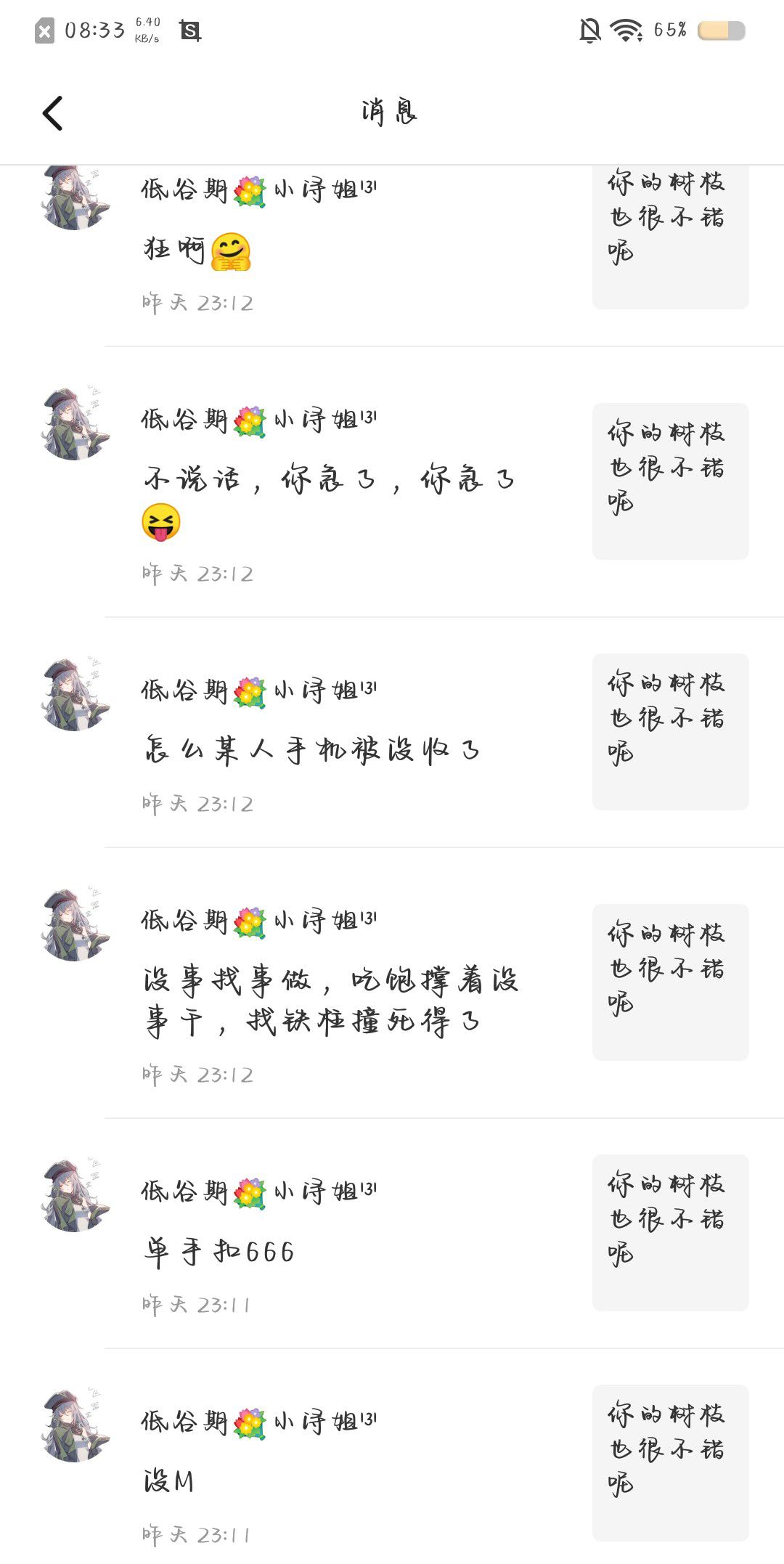This screenshot has height=1564, width=784.
Task: Open the reply saying 狂啊
Action: [x=197, y=251]
